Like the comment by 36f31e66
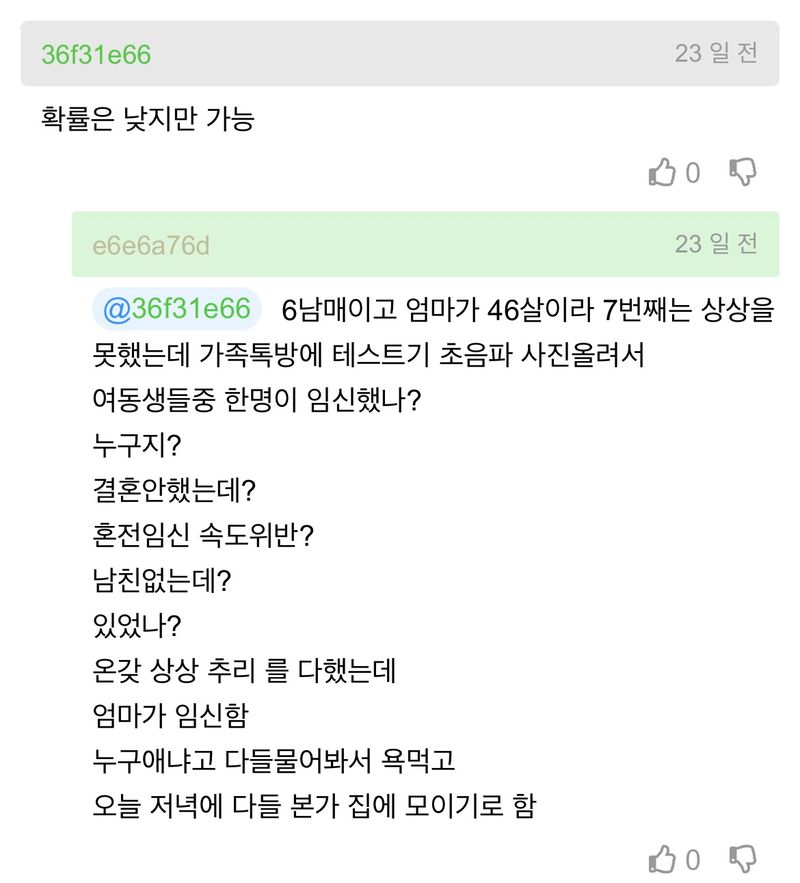This screenshot has height=883, width=800. coord(662,173)
